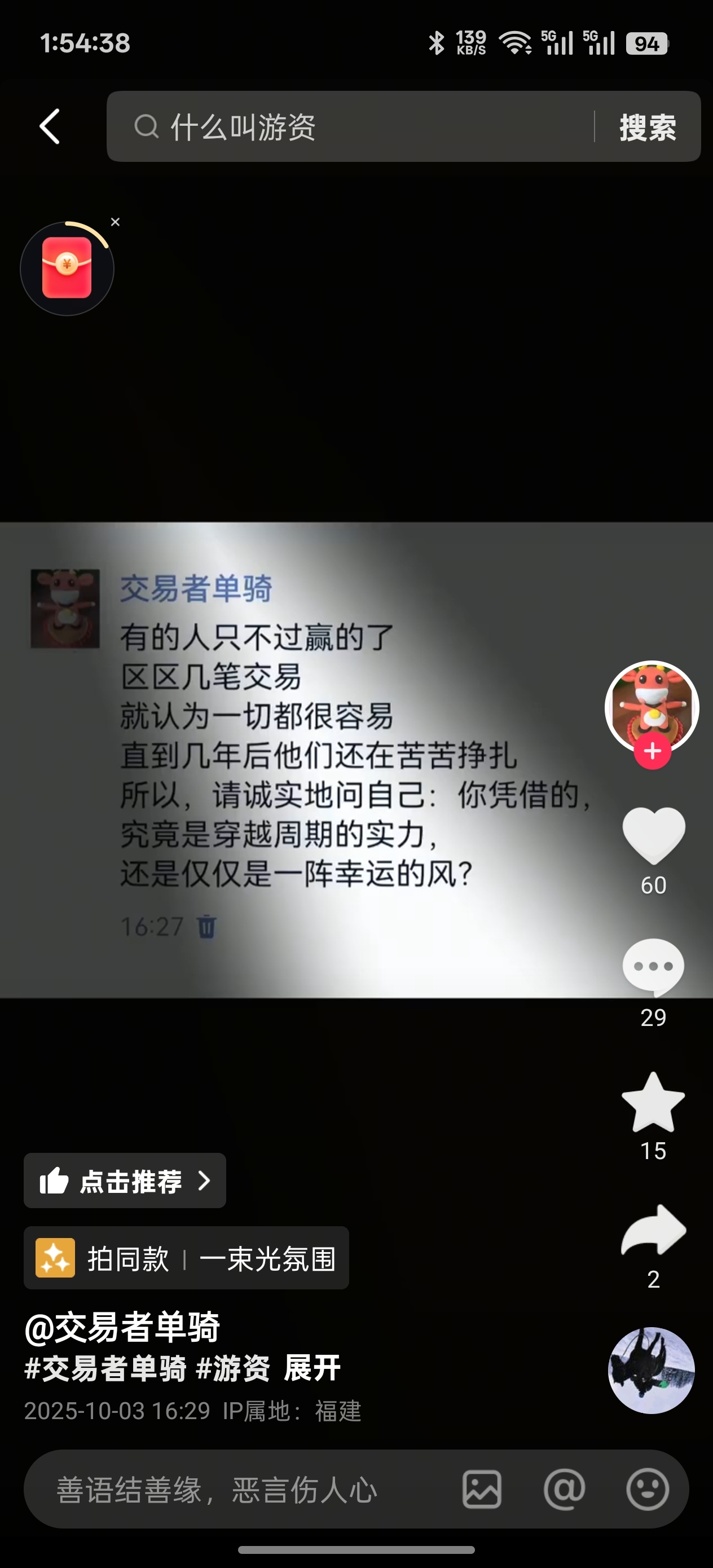The width and height of the screenshot is (713, 1568).
Task: Open the #游资 hashtag
Action: [x=233, y=1369]
